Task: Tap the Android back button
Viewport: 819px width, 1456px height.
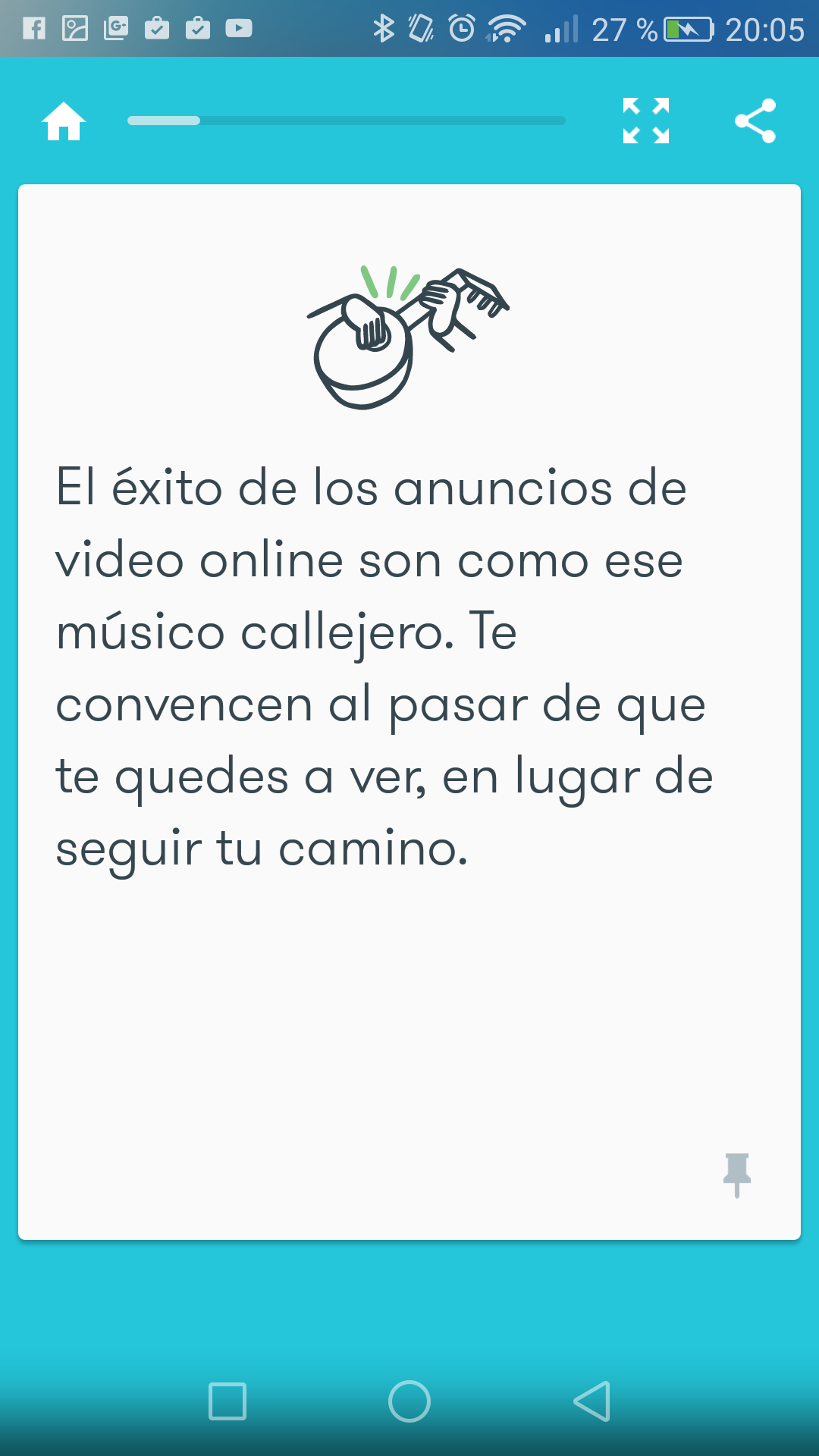Action: tap(592, 1401)
